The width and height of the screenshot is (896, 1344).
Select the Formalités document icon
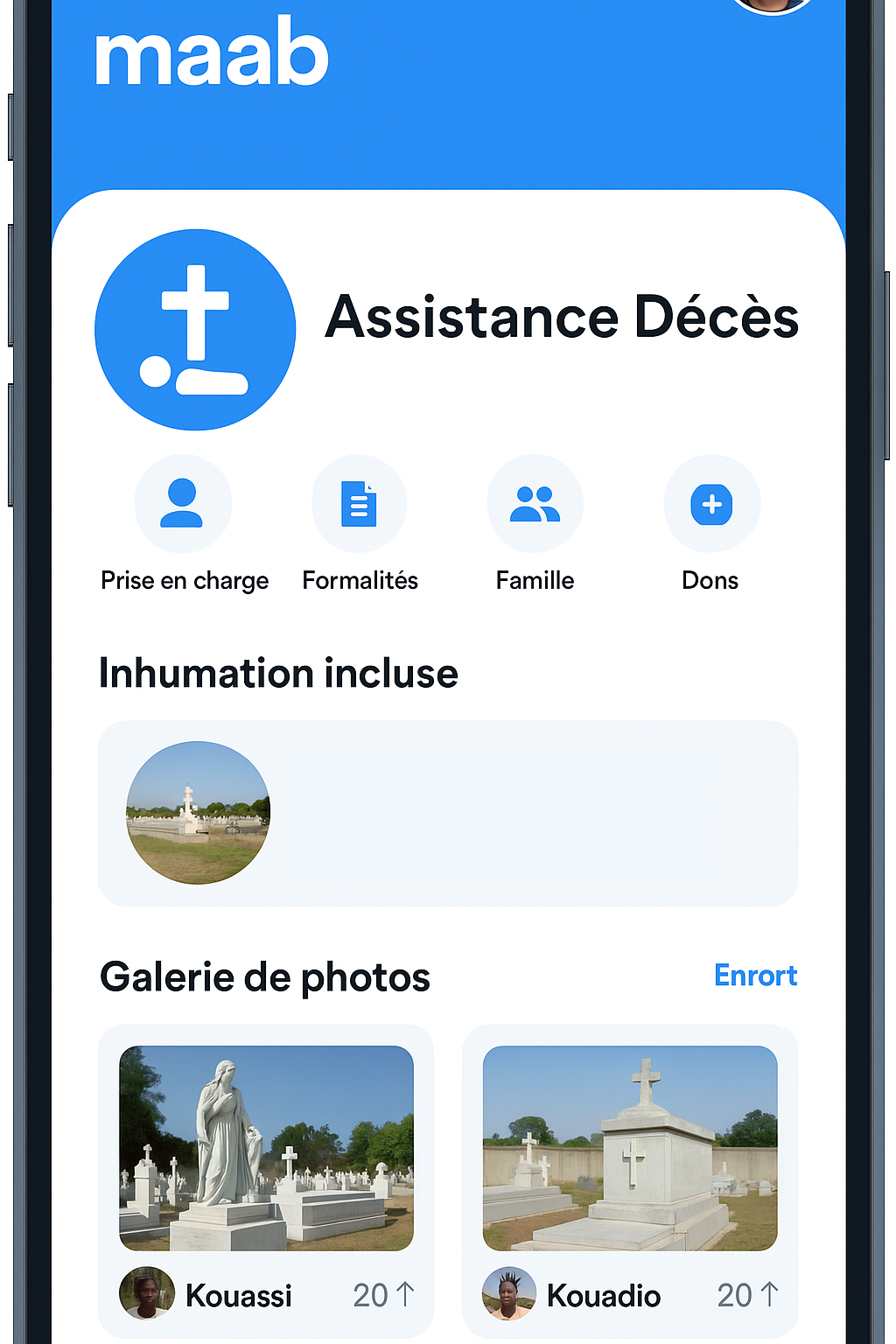[x=359, y=503]
